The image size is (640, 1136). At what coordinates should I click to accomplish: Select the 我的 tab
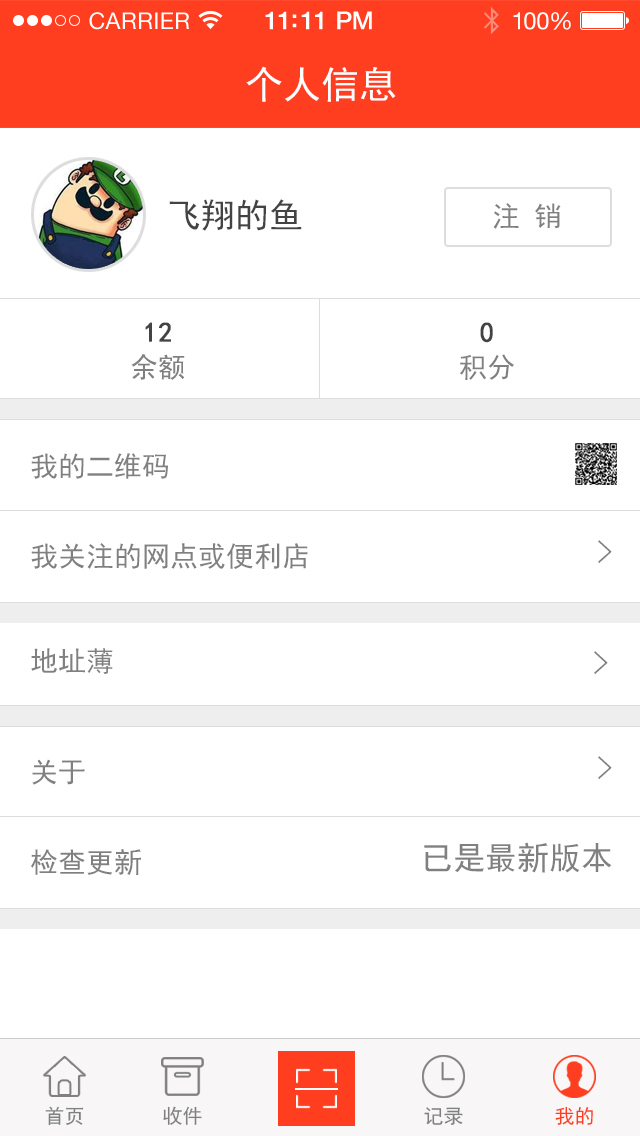[x=574, y=1090]
